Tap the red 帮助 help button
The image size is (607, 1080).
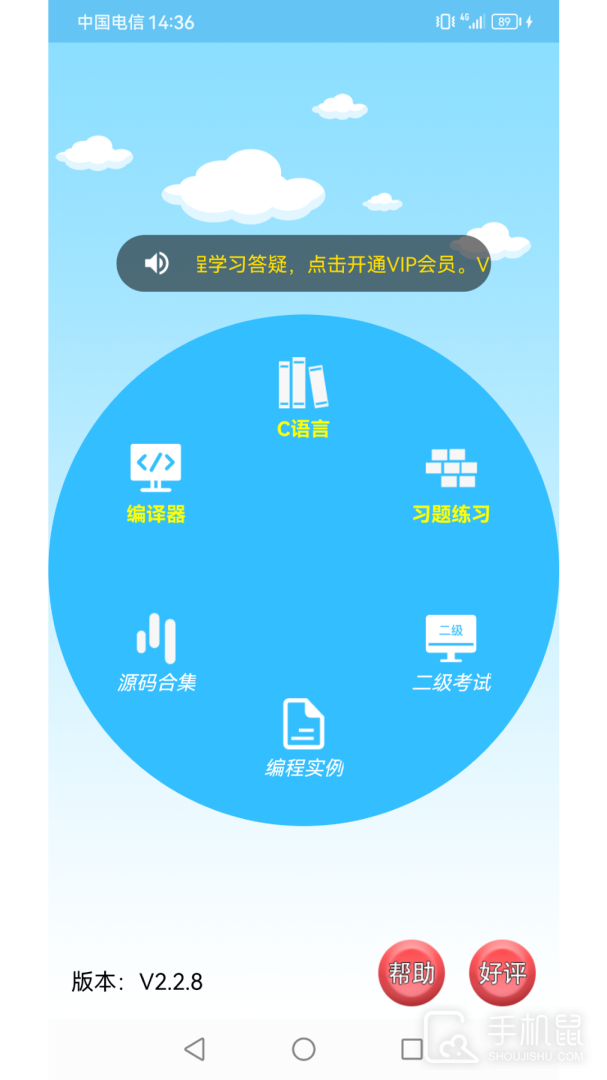point(412,973)
